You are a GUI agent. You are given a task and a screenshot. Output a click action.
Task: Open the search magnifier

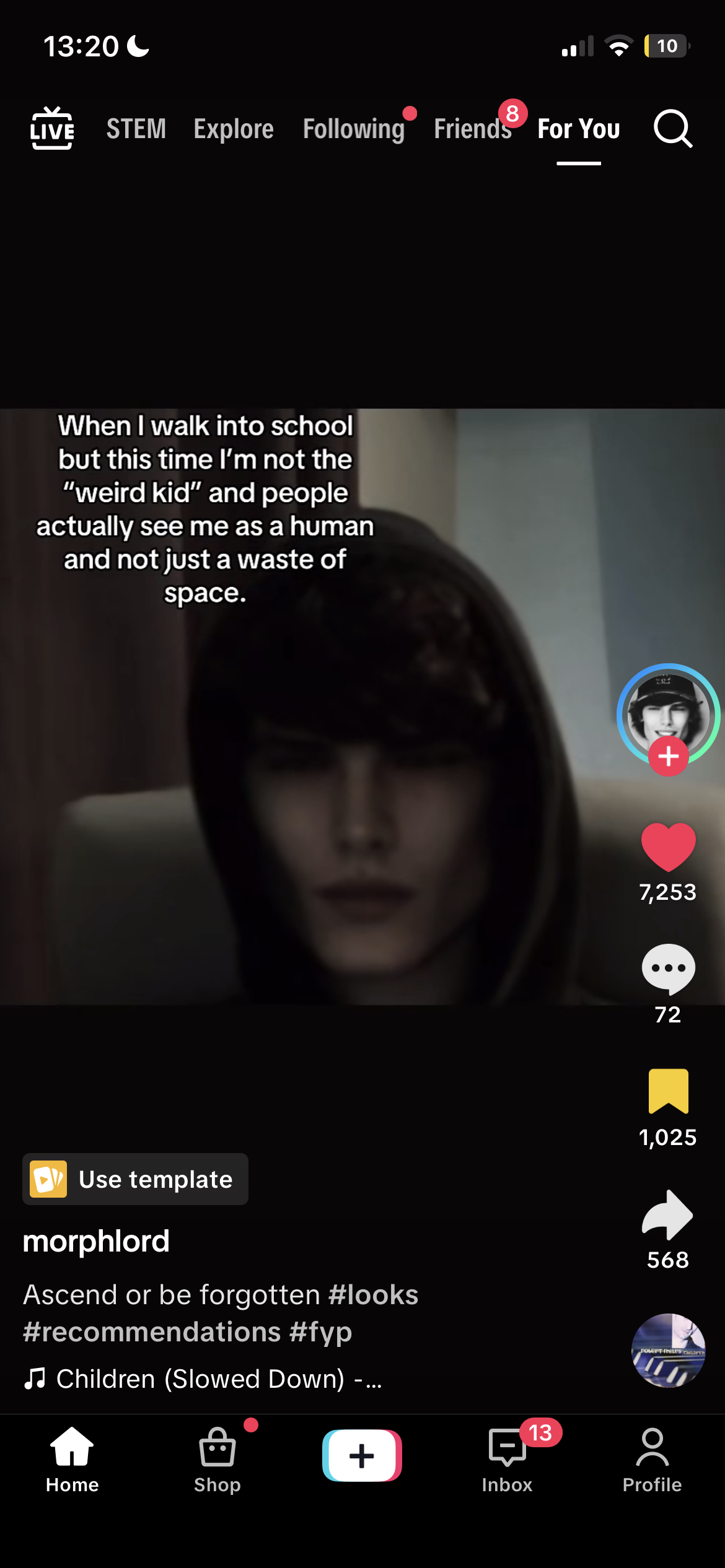coord(672,129)
